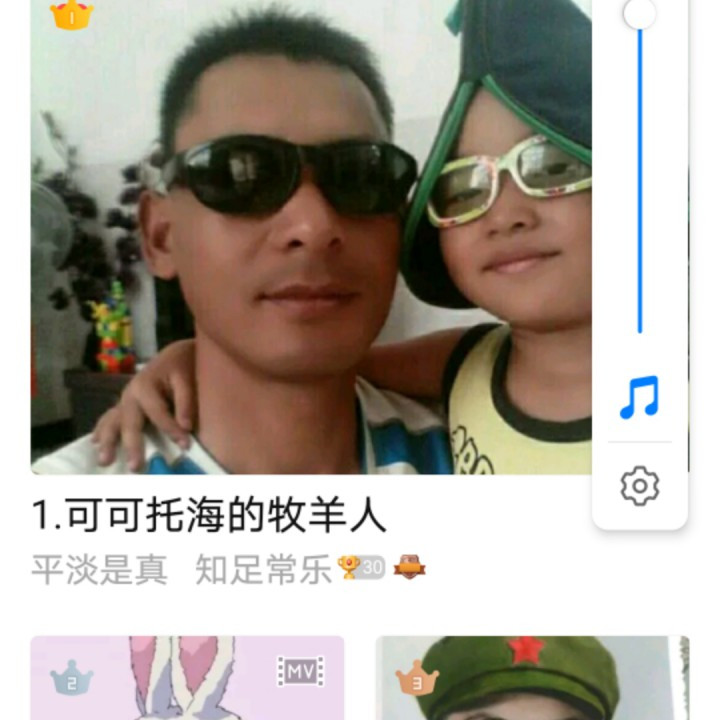Tap the music note volume icon

tap(640, 398)
